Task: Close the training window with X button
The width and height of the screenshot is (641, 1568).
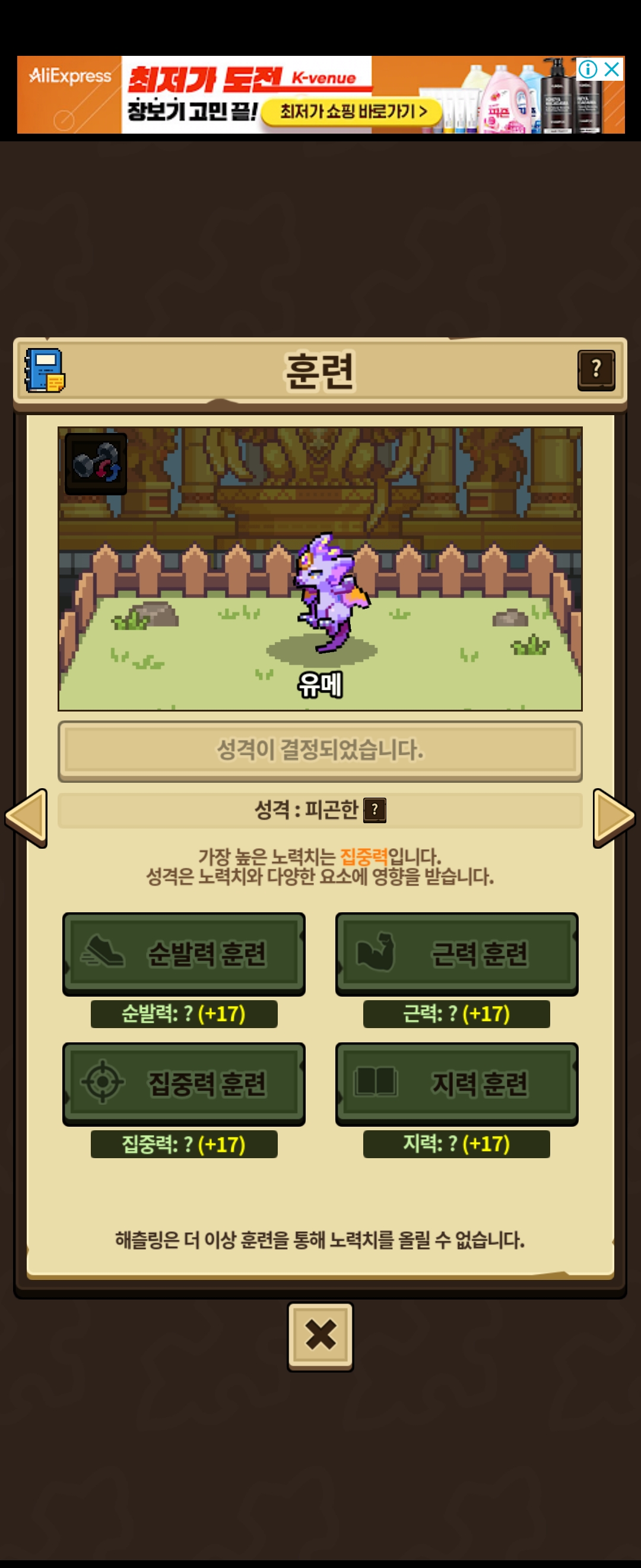Action: point(320,1336)
